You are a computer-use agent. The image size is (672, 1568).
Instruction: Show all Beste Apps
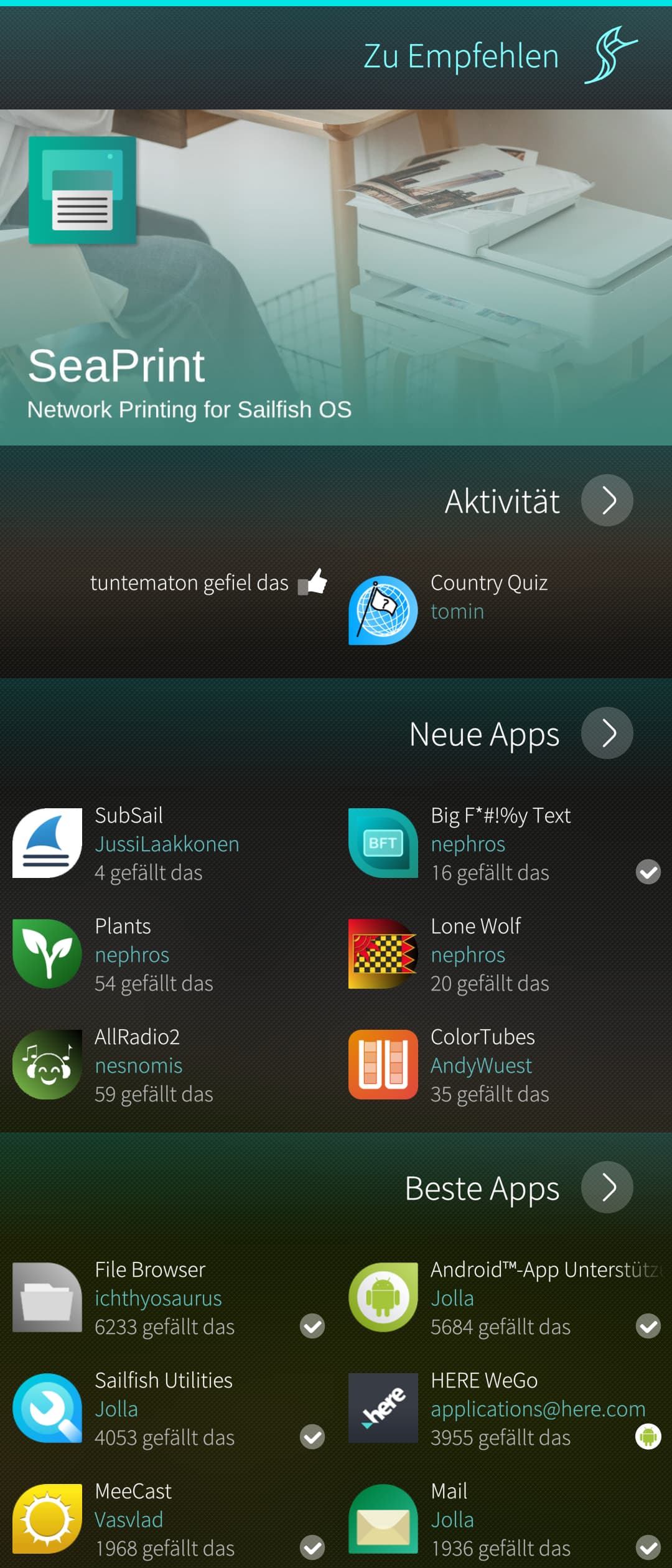607,1187
